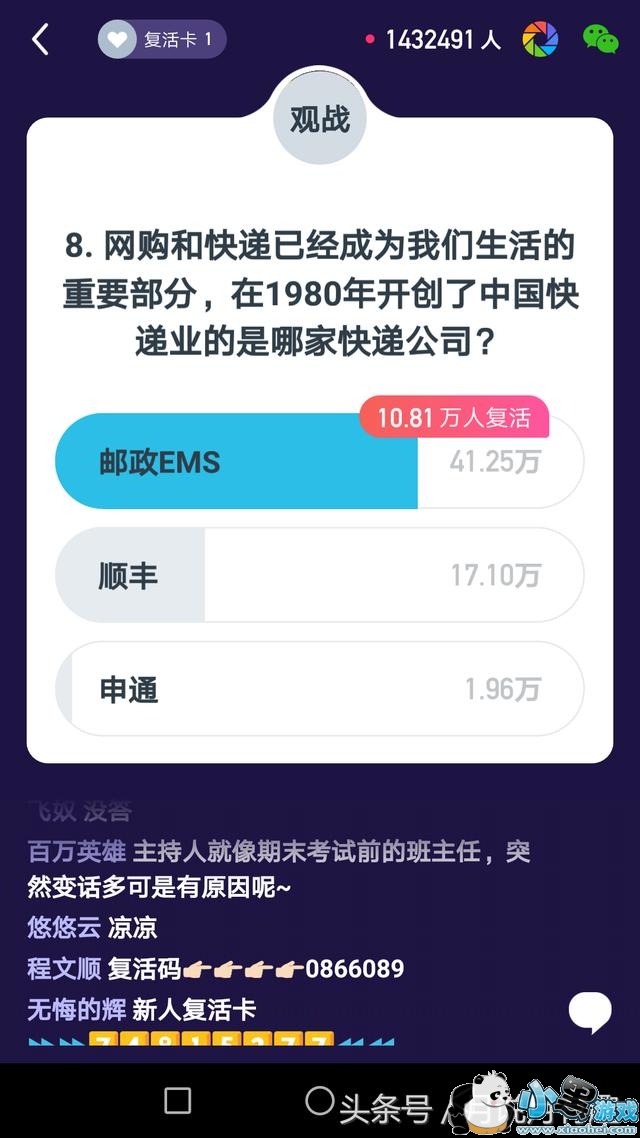Image resolution: width=640 pixels, height=1138 pixels.
Task: Open the chat comment bubble
Action: tap(590, 1011)
